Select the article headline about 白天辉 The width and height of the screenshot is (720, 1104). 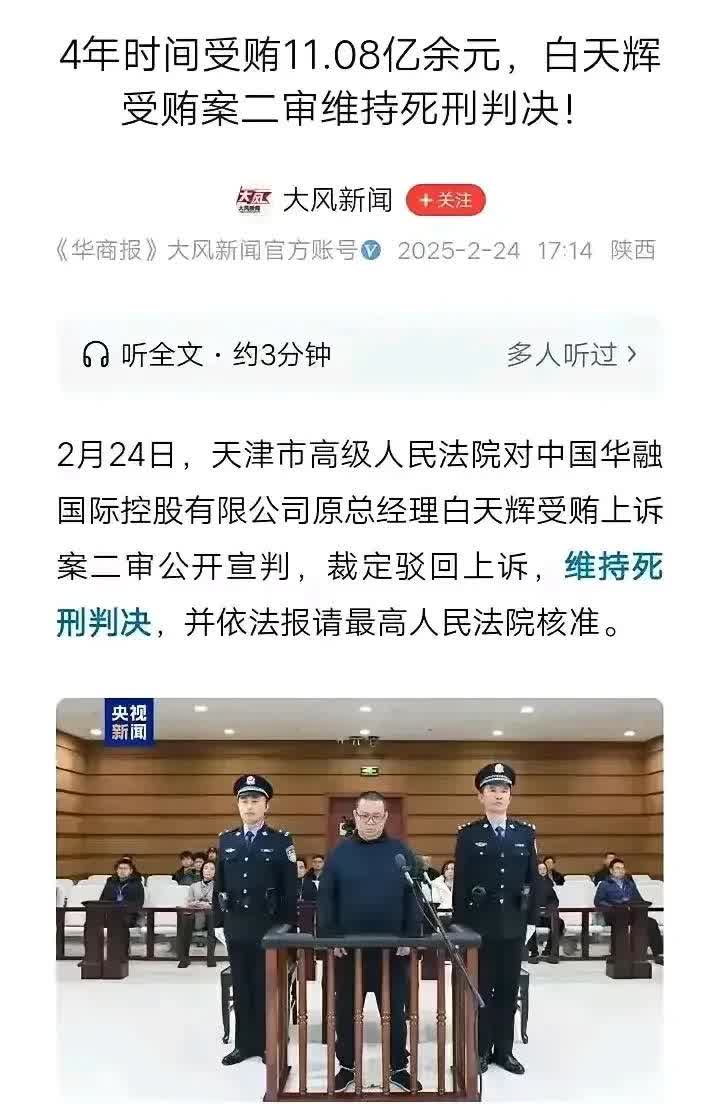click(x=360, y=80)
